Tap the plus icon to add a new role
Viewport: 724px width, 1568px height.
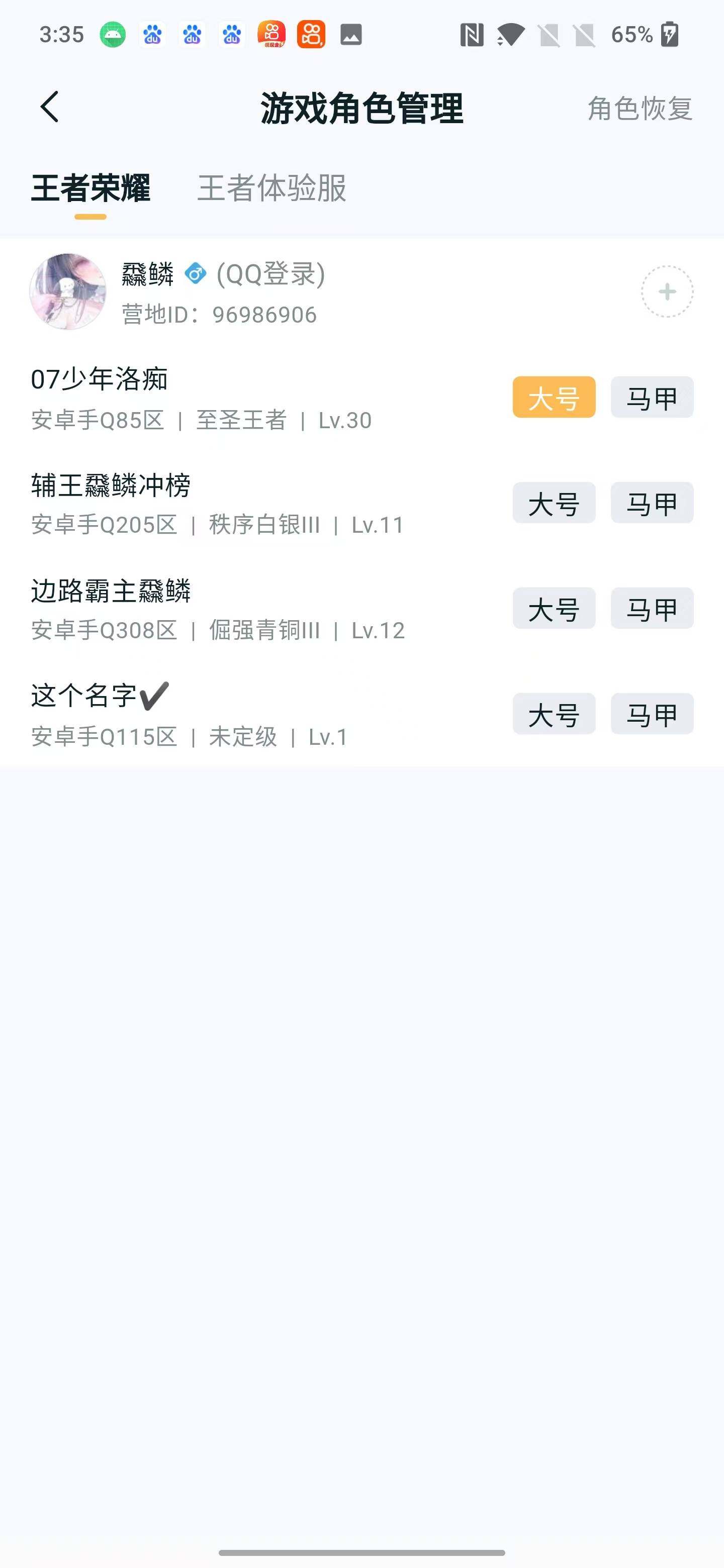coord(667,291)
